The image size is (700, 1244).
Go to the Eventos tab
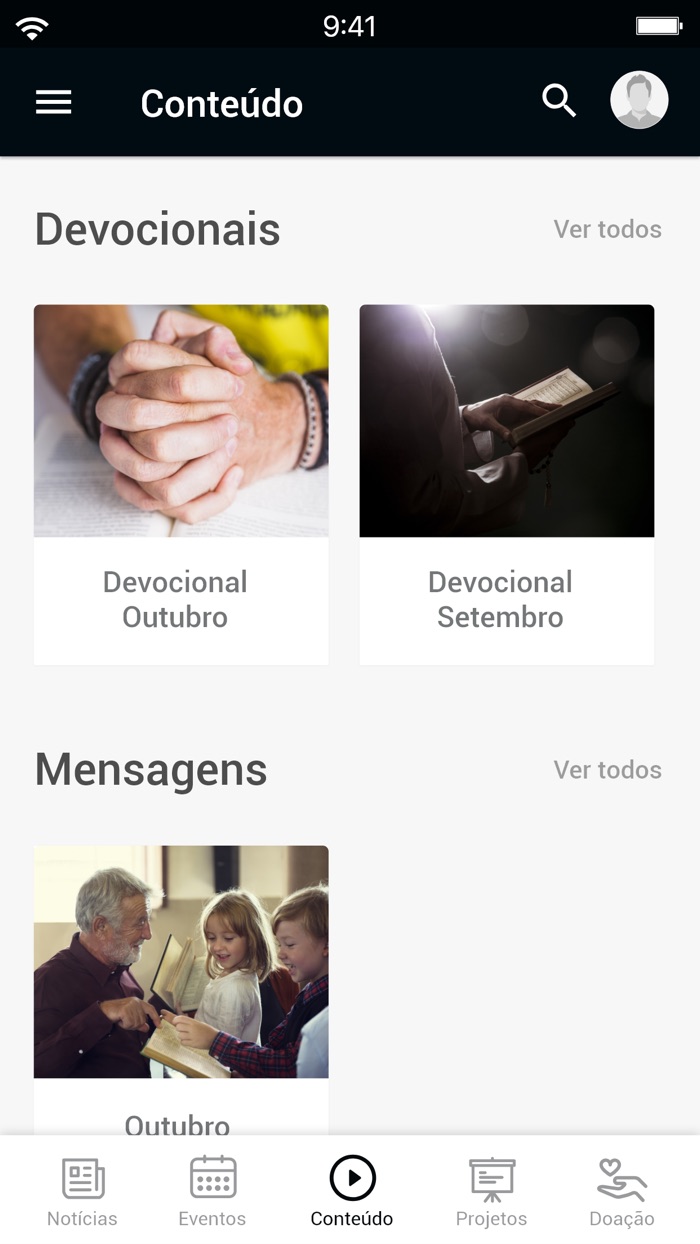[x=212, y=1191]
